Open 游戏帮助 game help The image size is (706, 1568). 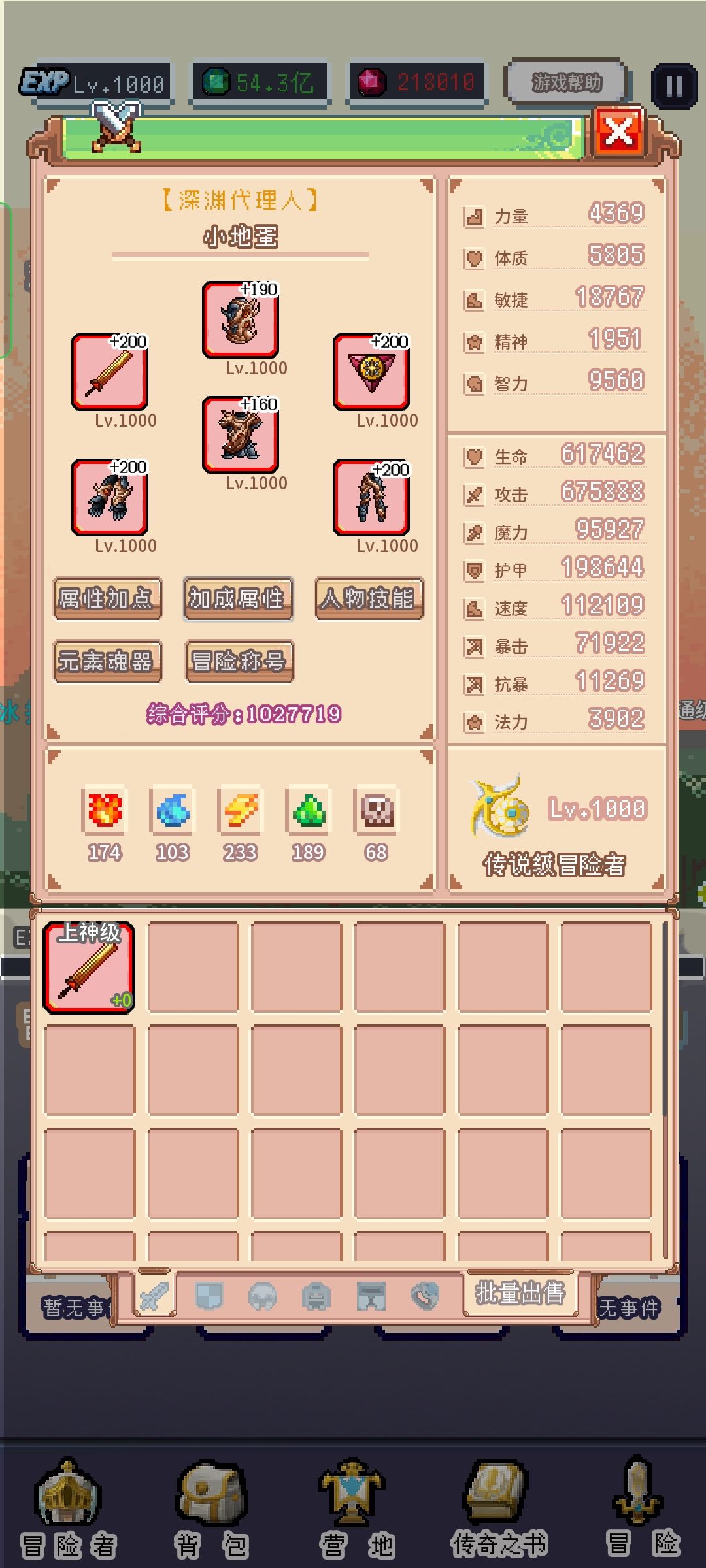click(x=567, y=83)
